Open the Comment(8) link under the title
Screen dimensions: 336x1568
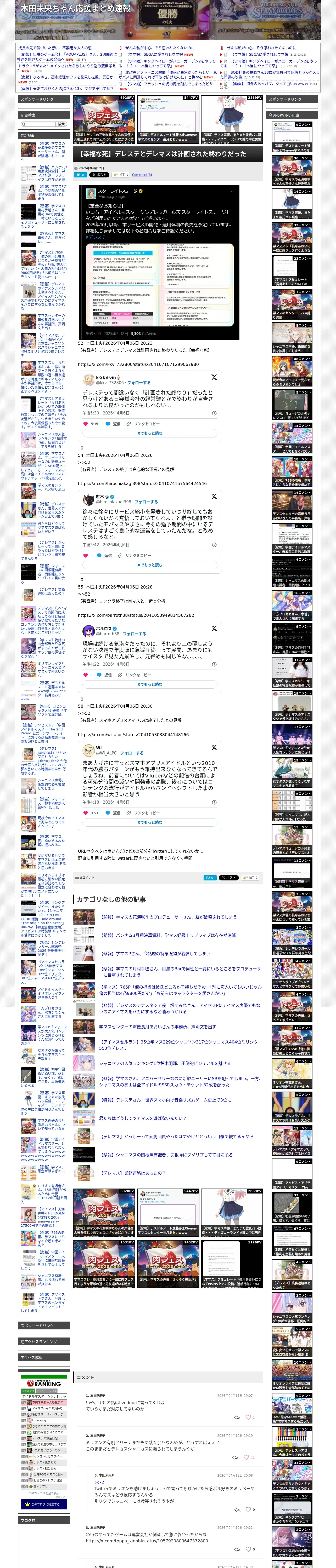pos(142,175)
